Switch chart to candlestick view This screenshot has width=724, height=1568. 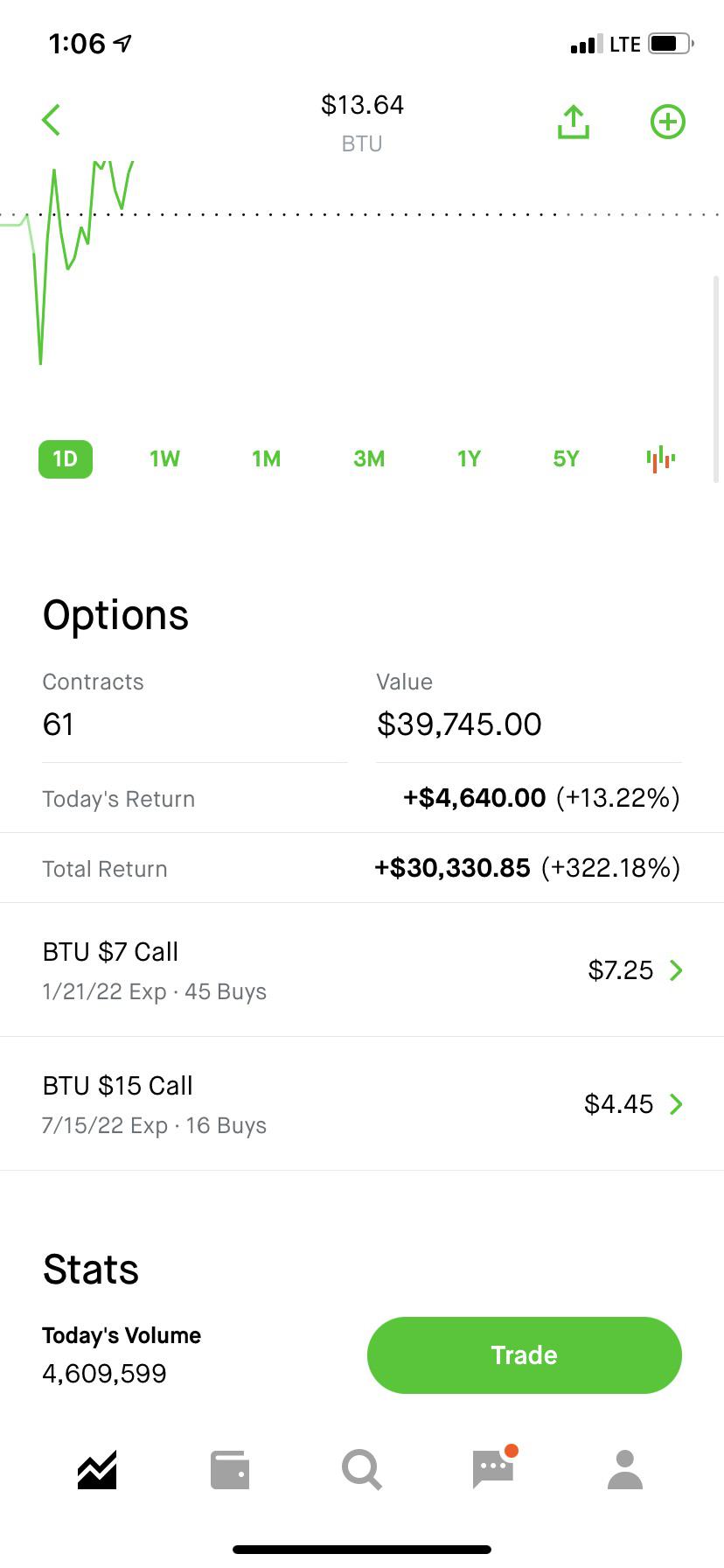[660, 458]
